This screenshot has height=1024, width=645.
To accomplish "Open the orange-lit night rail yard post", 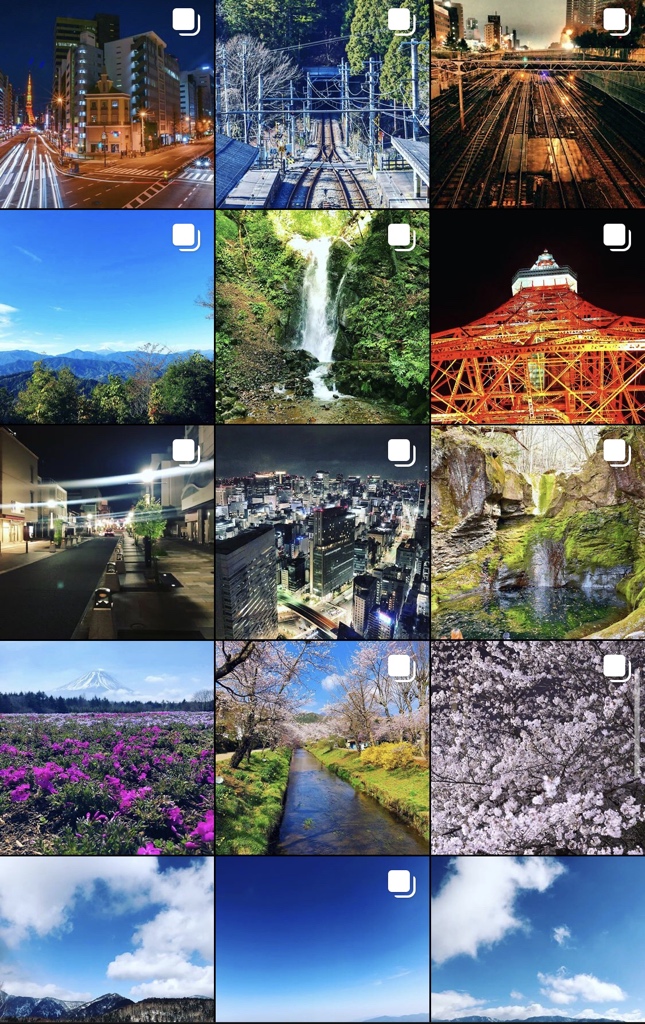I will coord(538,104).
